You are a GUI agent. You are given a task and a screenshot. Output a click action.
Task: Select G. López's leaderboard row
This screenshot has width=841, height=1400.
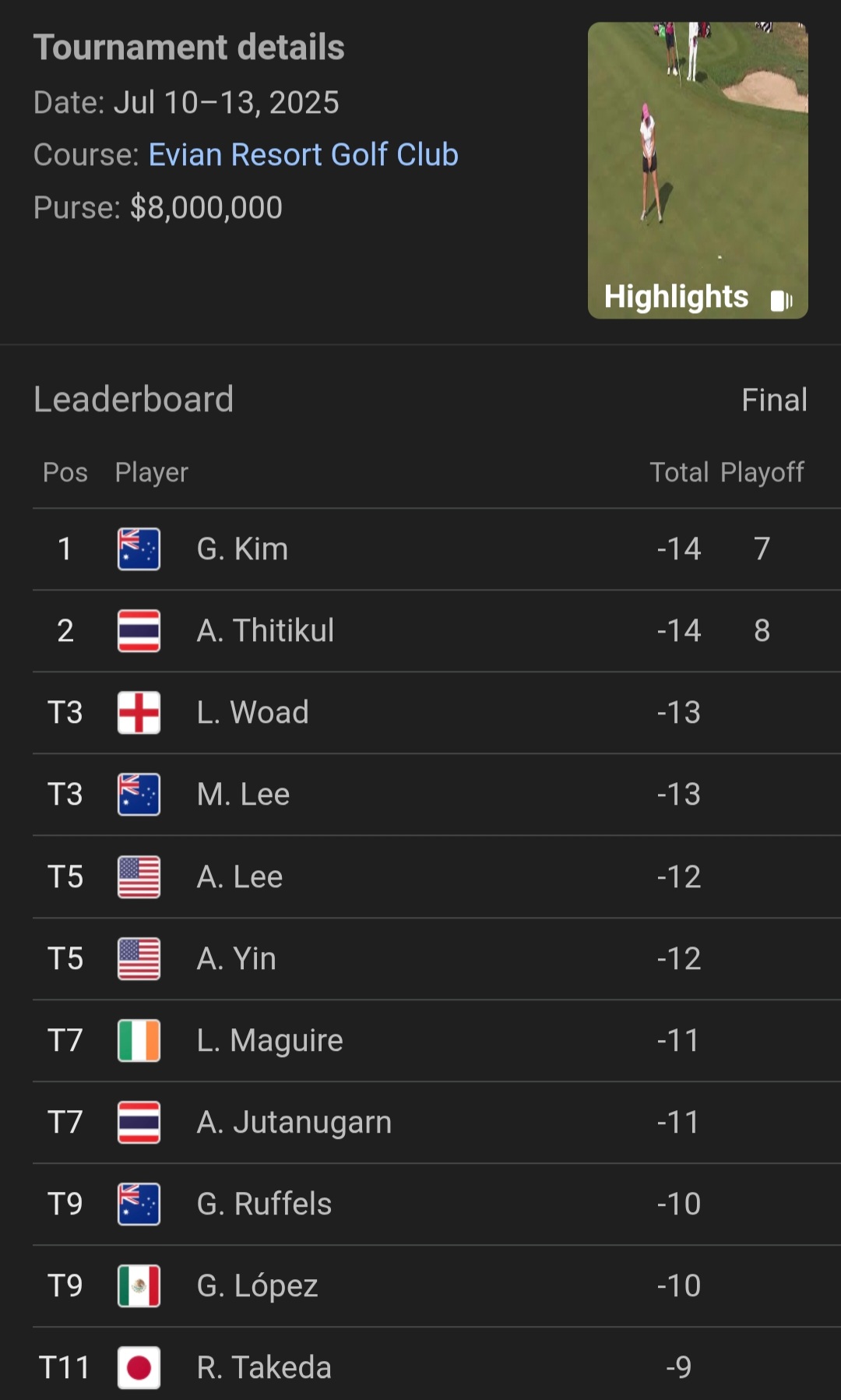437,1286
